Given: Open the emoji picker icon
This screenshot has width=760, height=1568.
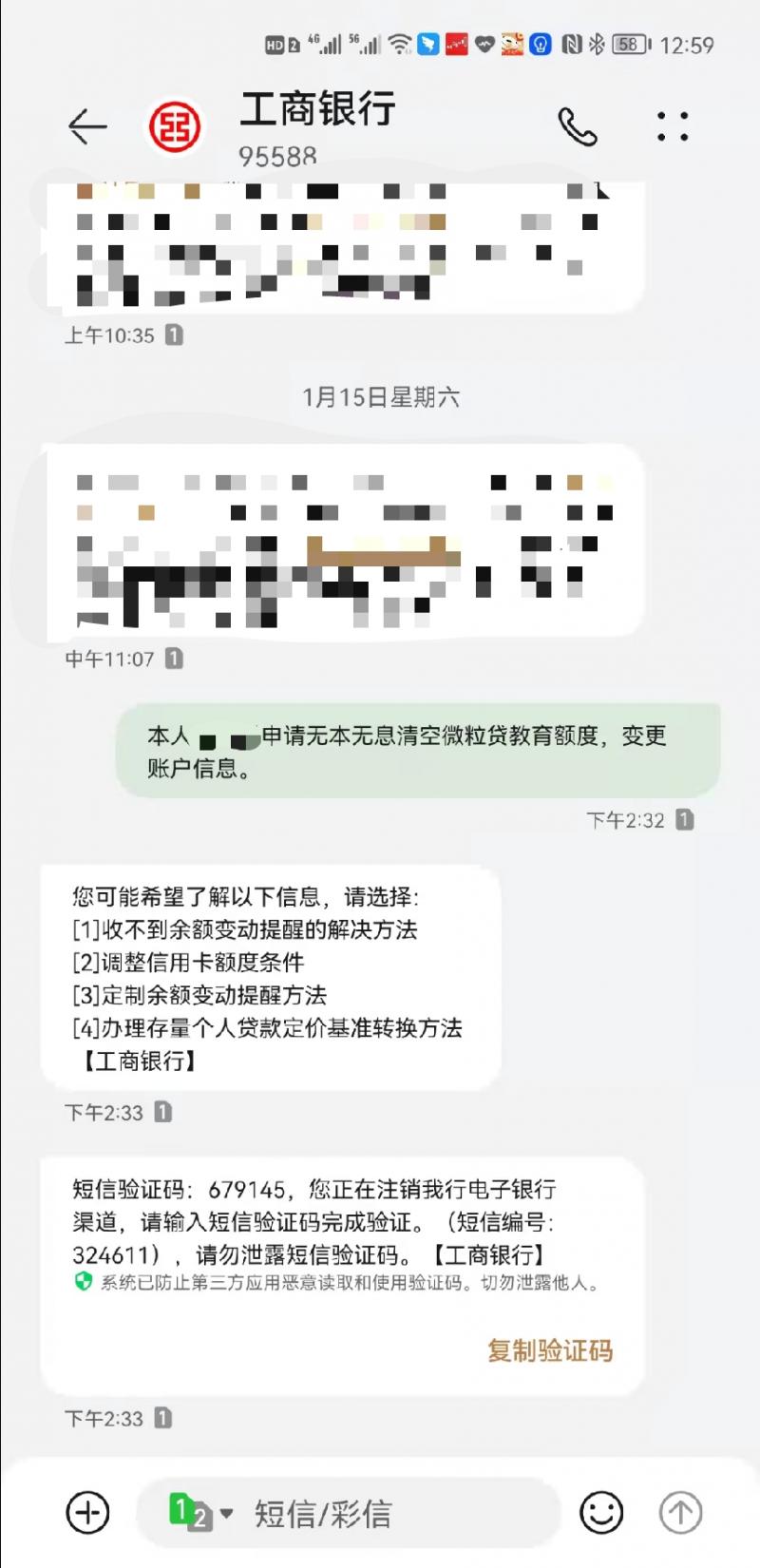Looking at the screenshot, I should (602, 1512).
